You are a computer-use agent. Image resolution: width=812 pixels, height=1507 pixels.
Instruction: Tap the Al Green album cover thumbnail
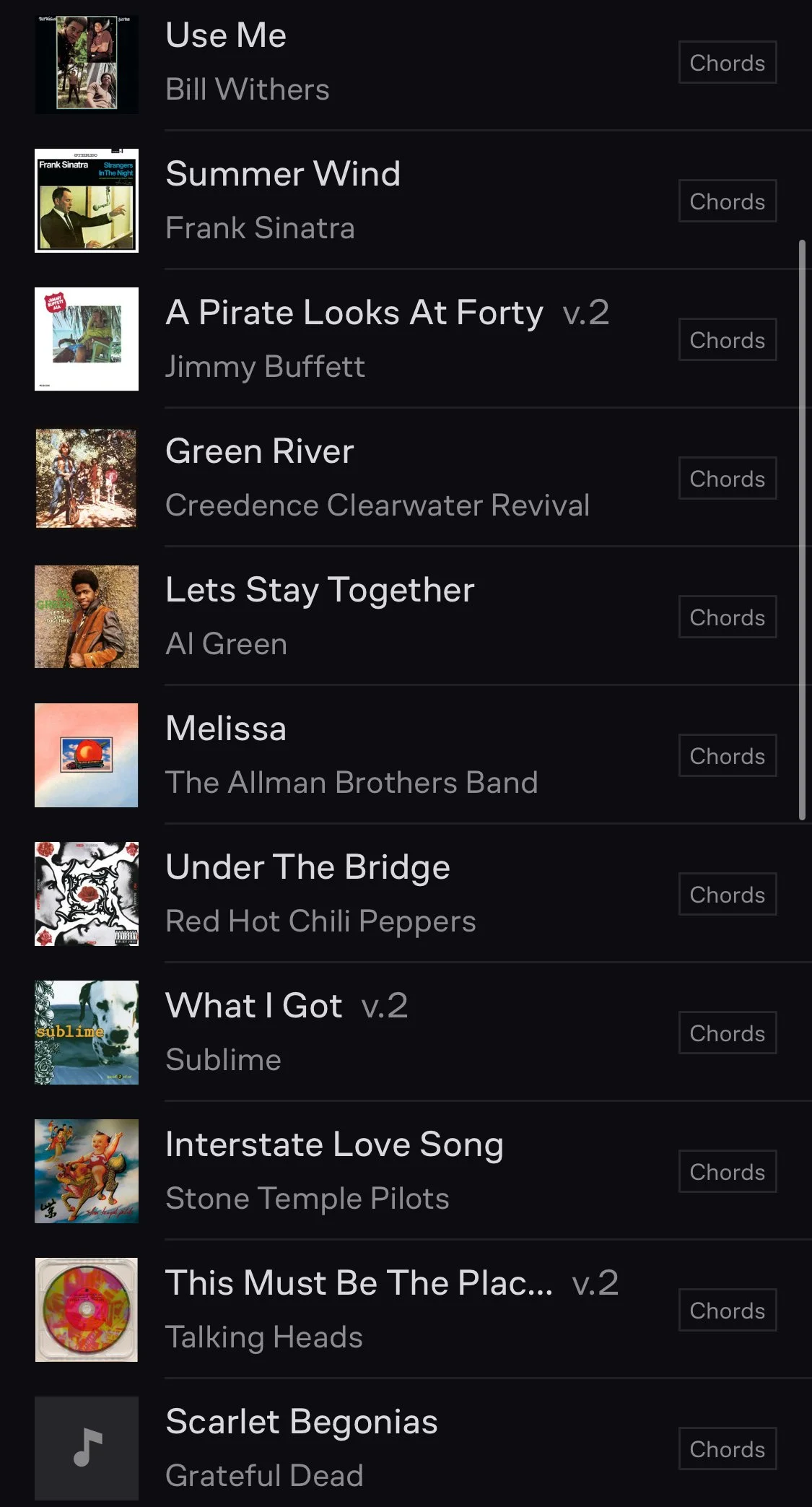coord(87,617)
